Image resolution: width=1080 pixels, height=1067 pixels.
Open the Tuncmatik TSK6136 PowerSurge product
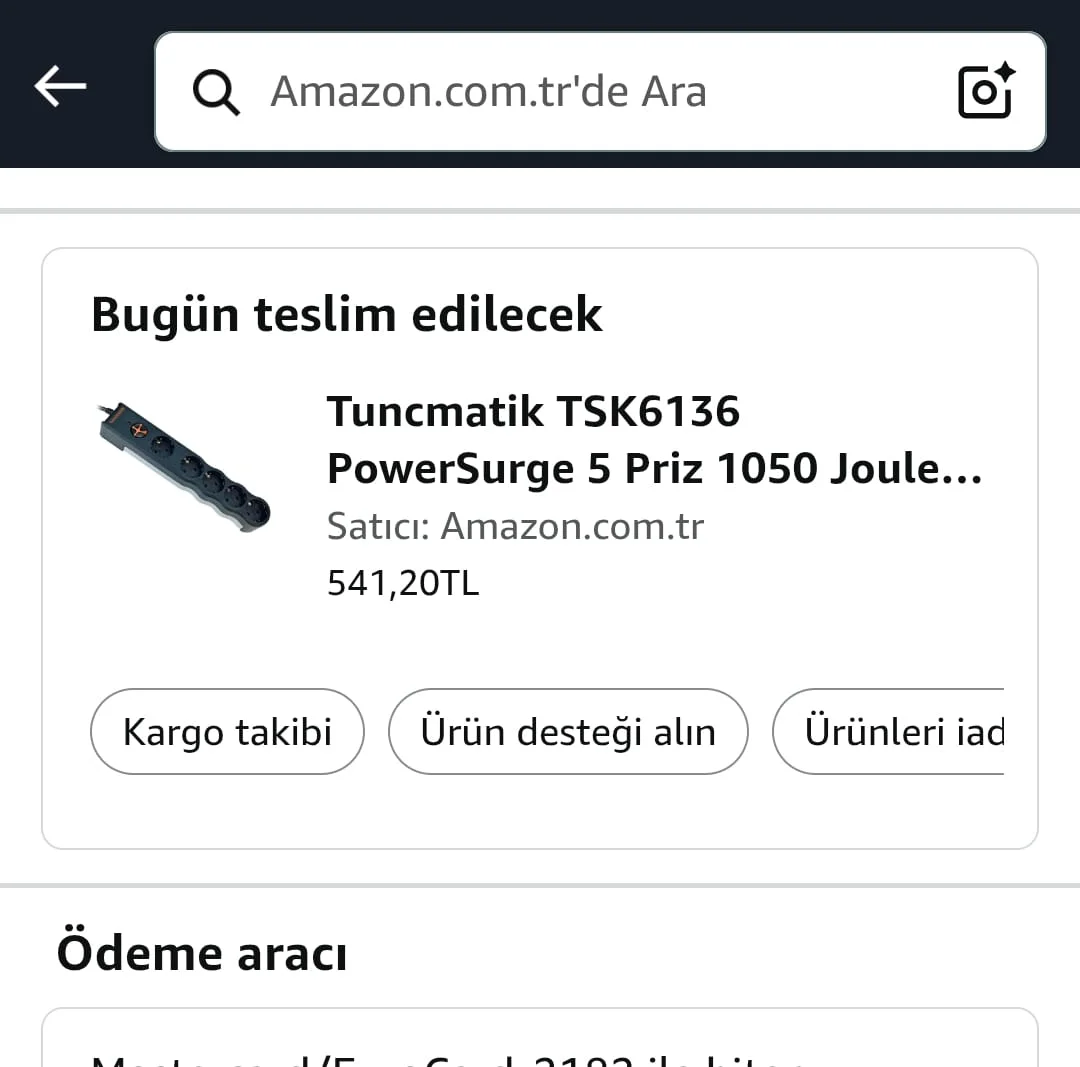click(654, 440)
